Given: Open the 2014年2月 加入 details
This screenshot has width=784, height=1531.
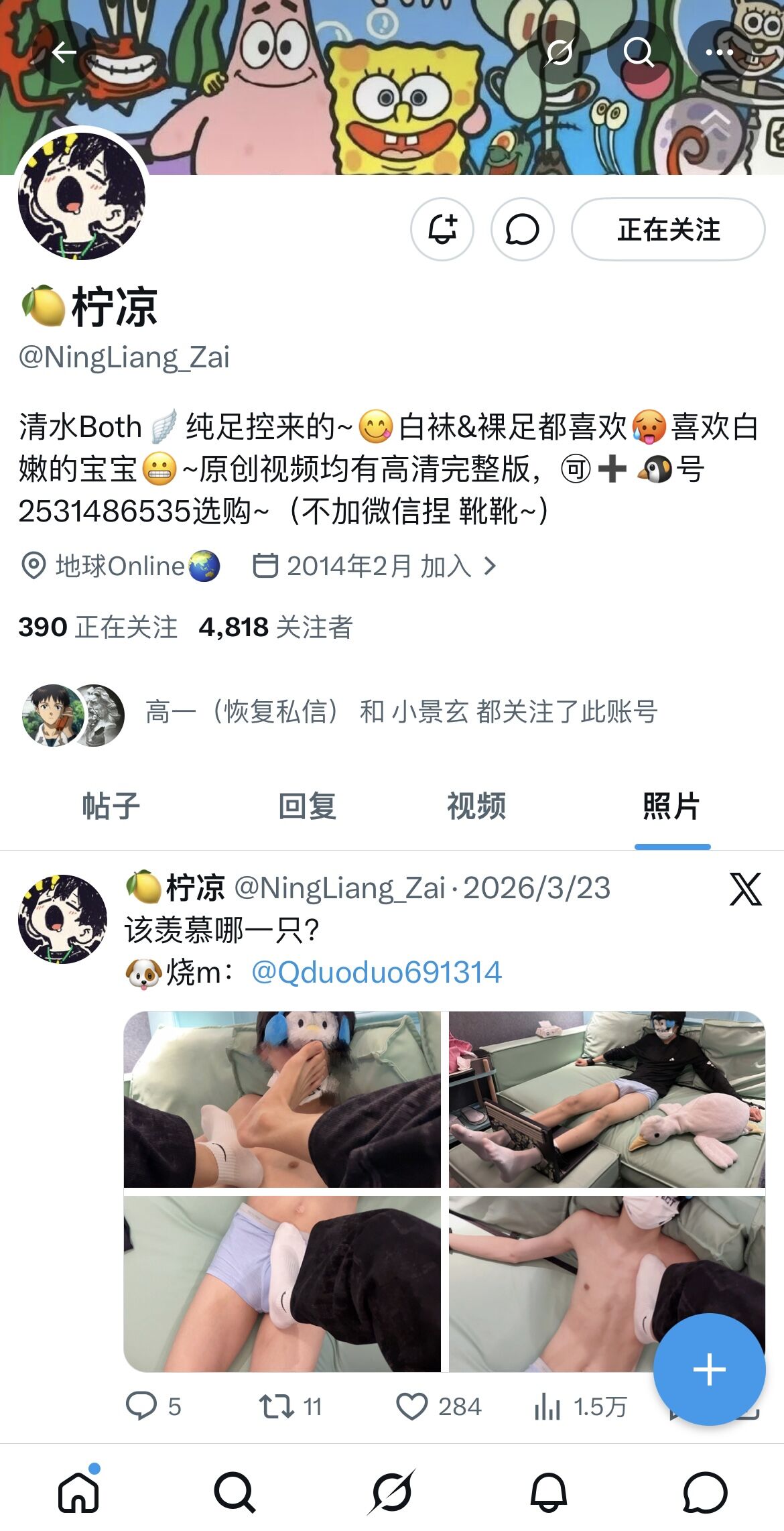Looking at the screenshot, I should [x=375, y=566].
